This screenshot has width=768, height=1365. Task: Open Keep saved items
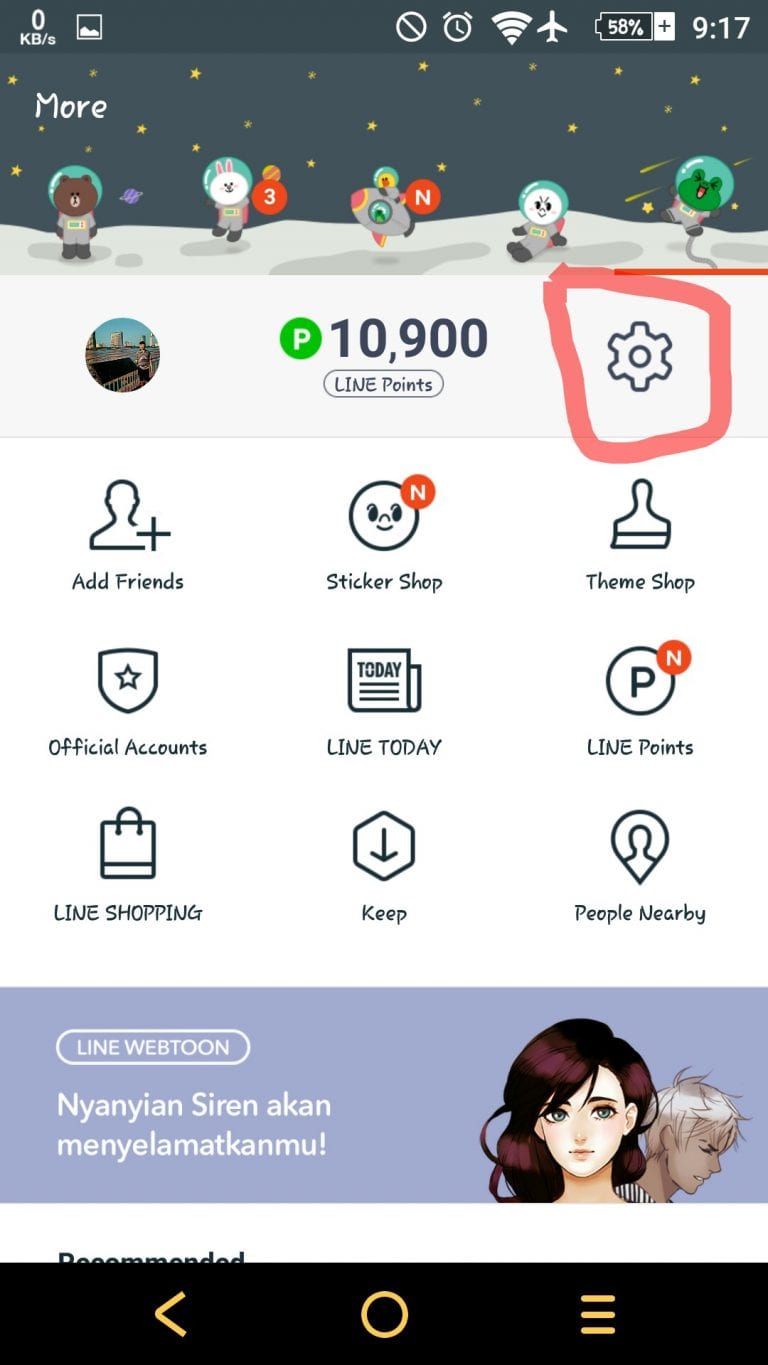pos(384,866)
